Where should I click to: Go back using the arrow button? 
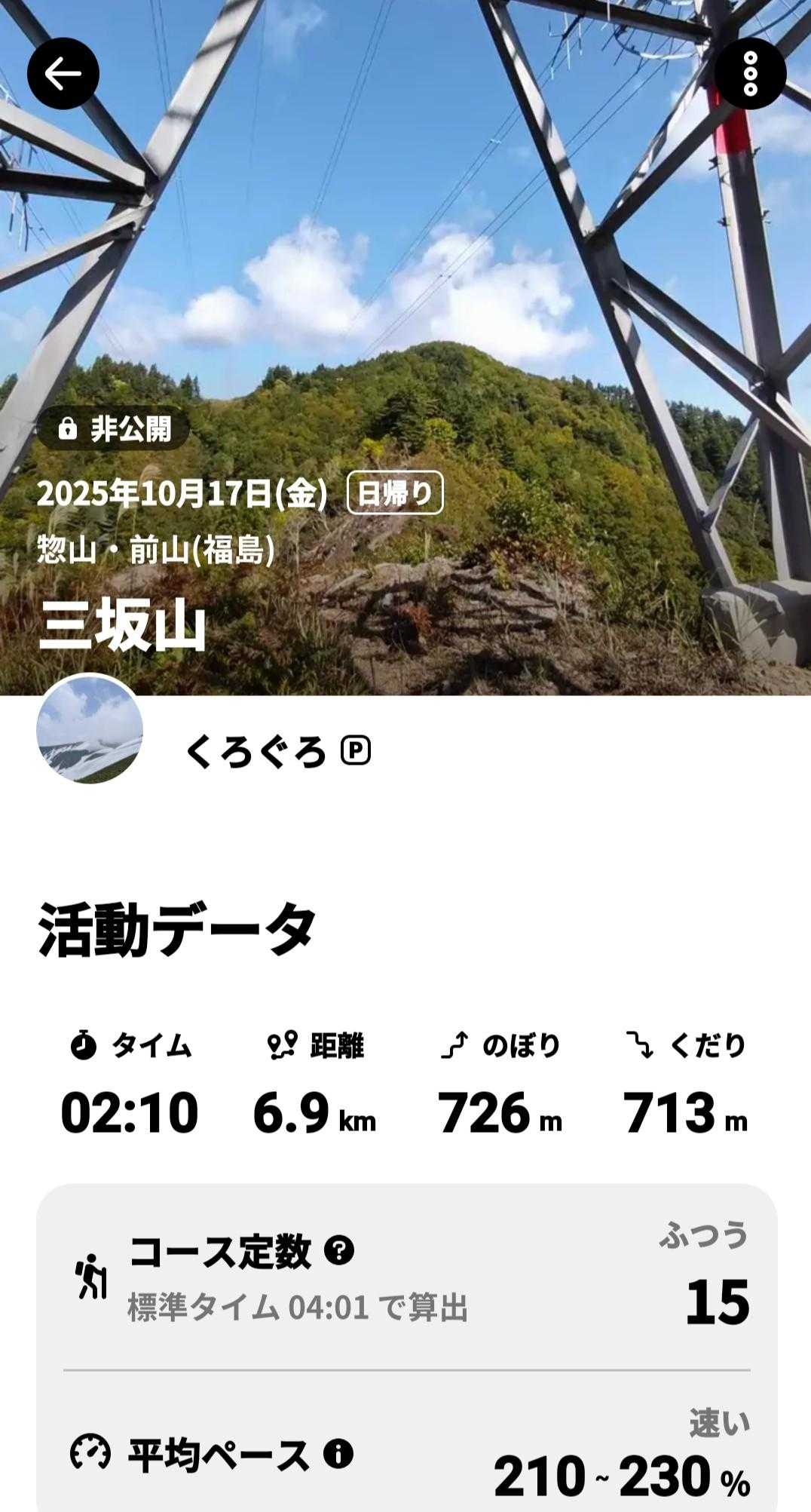tap(63, 74)
